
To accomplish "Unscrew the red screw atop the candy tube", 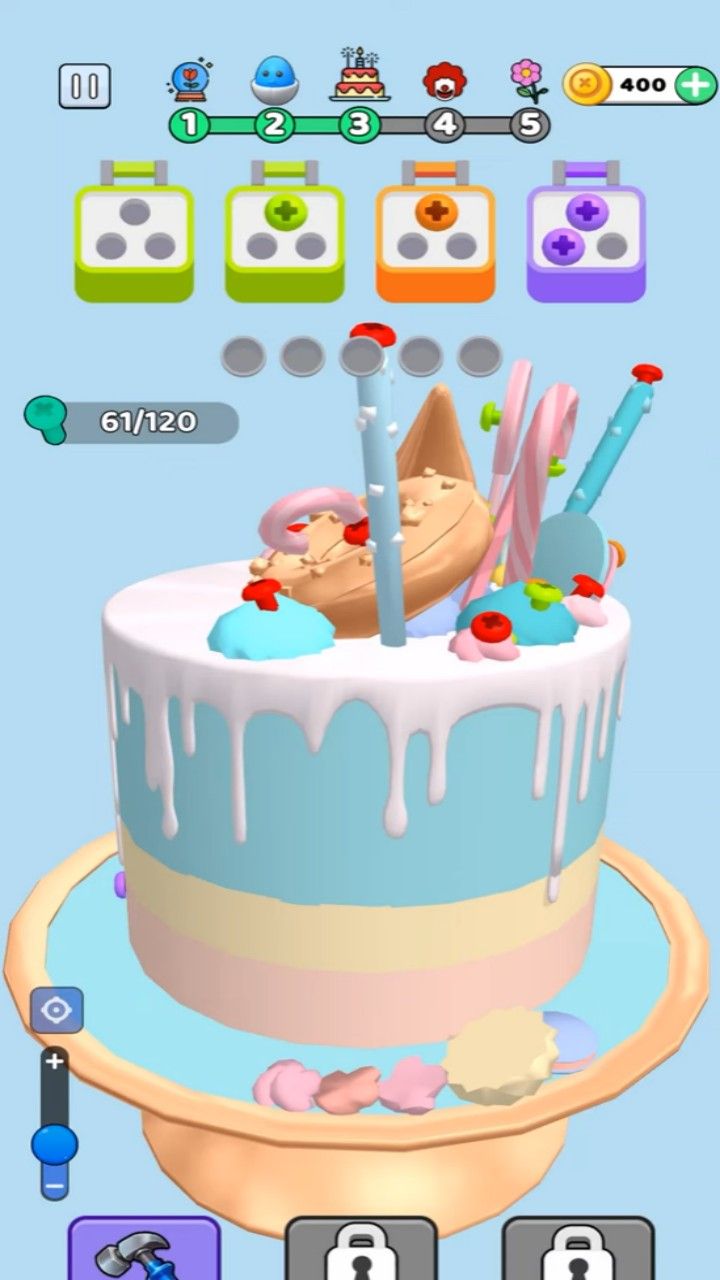I will [x=647, y=373].
